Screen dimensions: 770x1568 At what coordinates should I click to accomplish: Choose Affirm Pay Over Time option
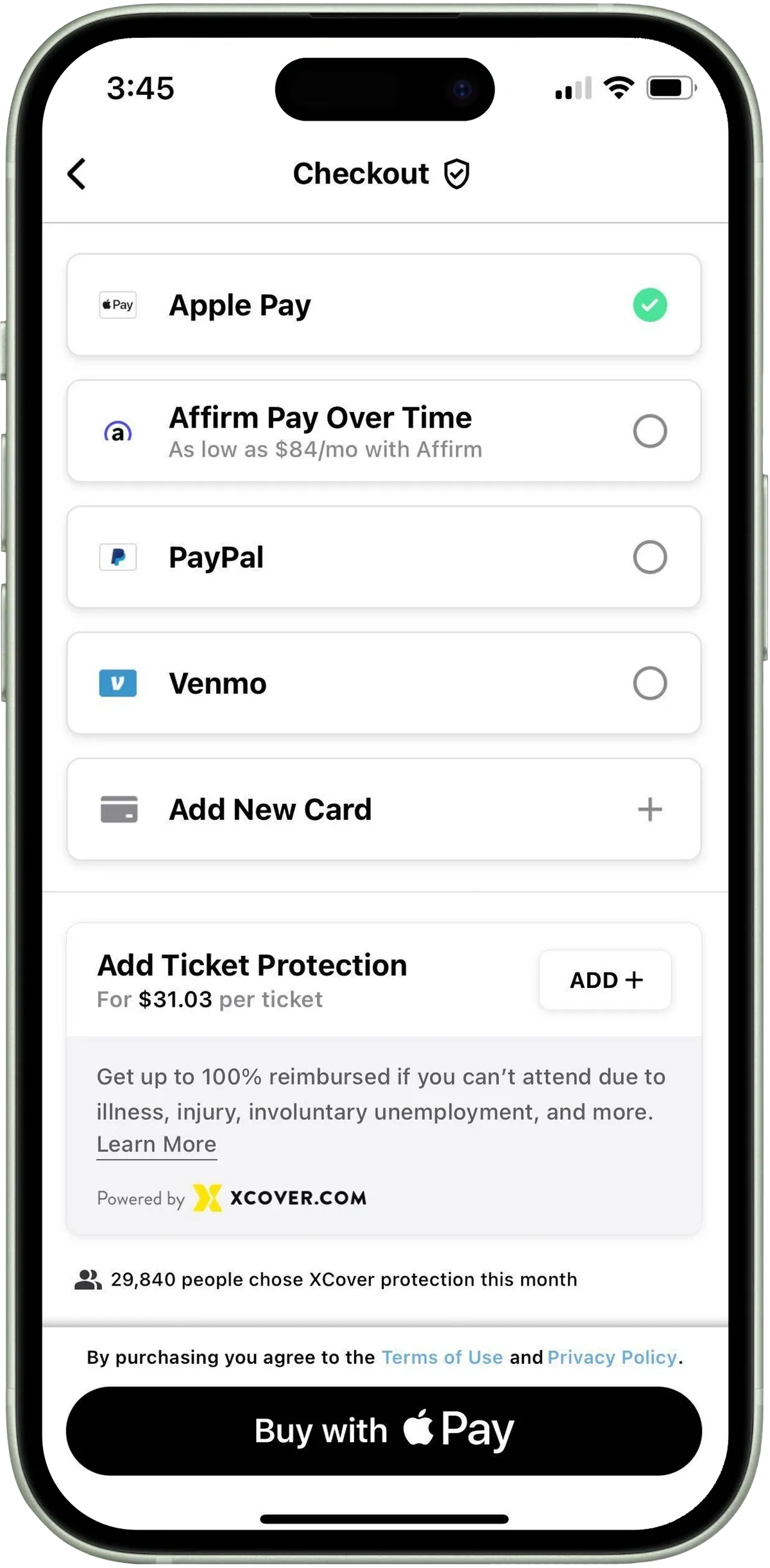[x=384, y=431]
